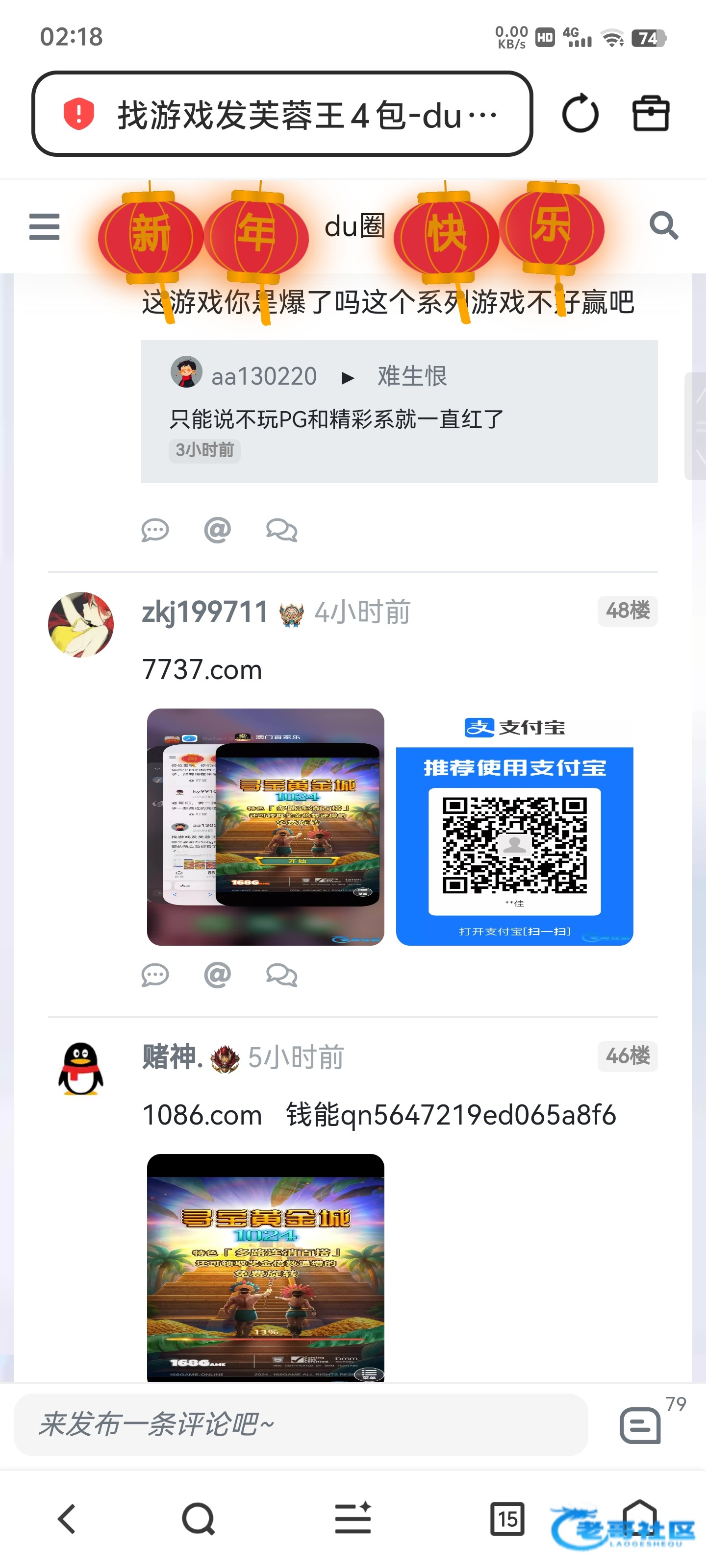Mention user under aa130220's comment
706x1568 pixels.
pos(218,530)
